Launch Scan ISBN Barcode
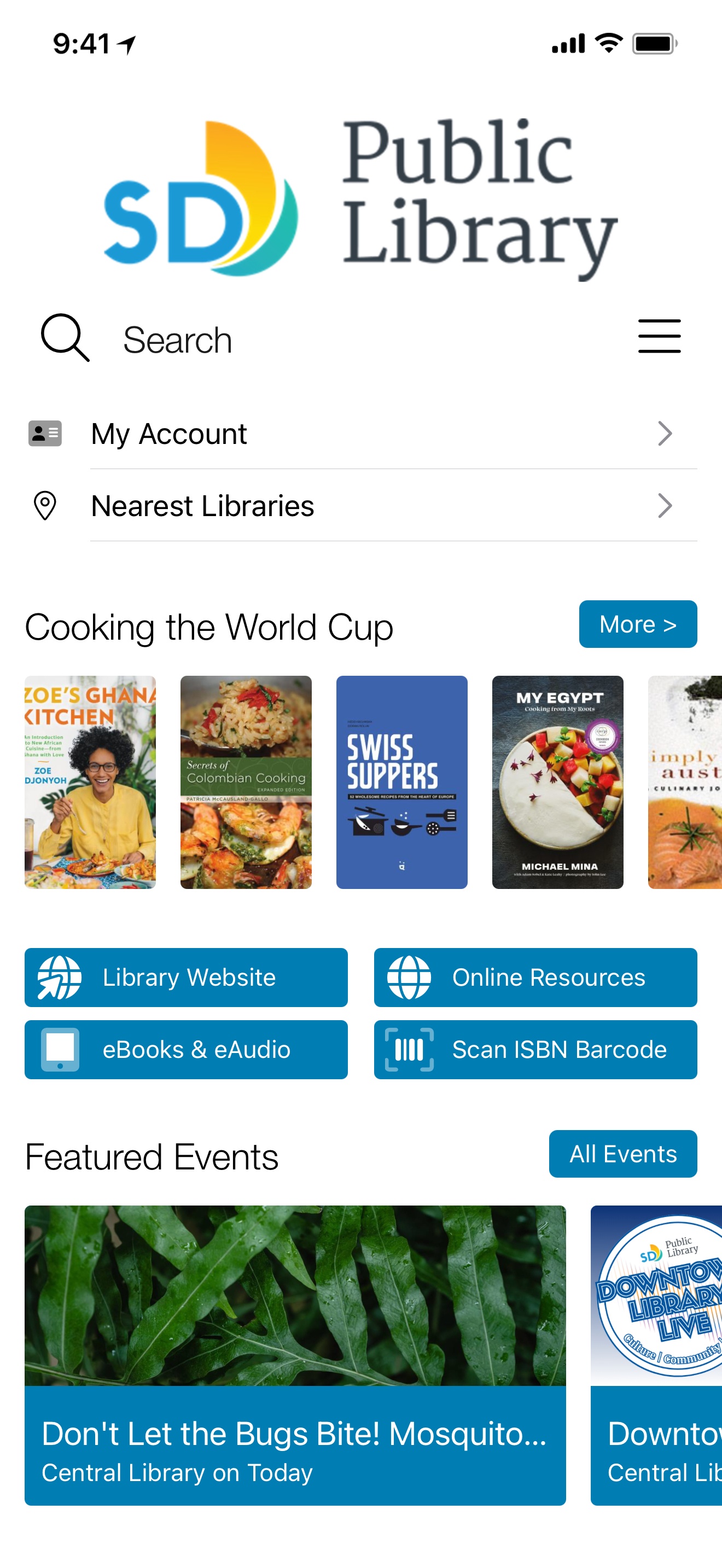The image size is (722, 1568). [535, 1049]
